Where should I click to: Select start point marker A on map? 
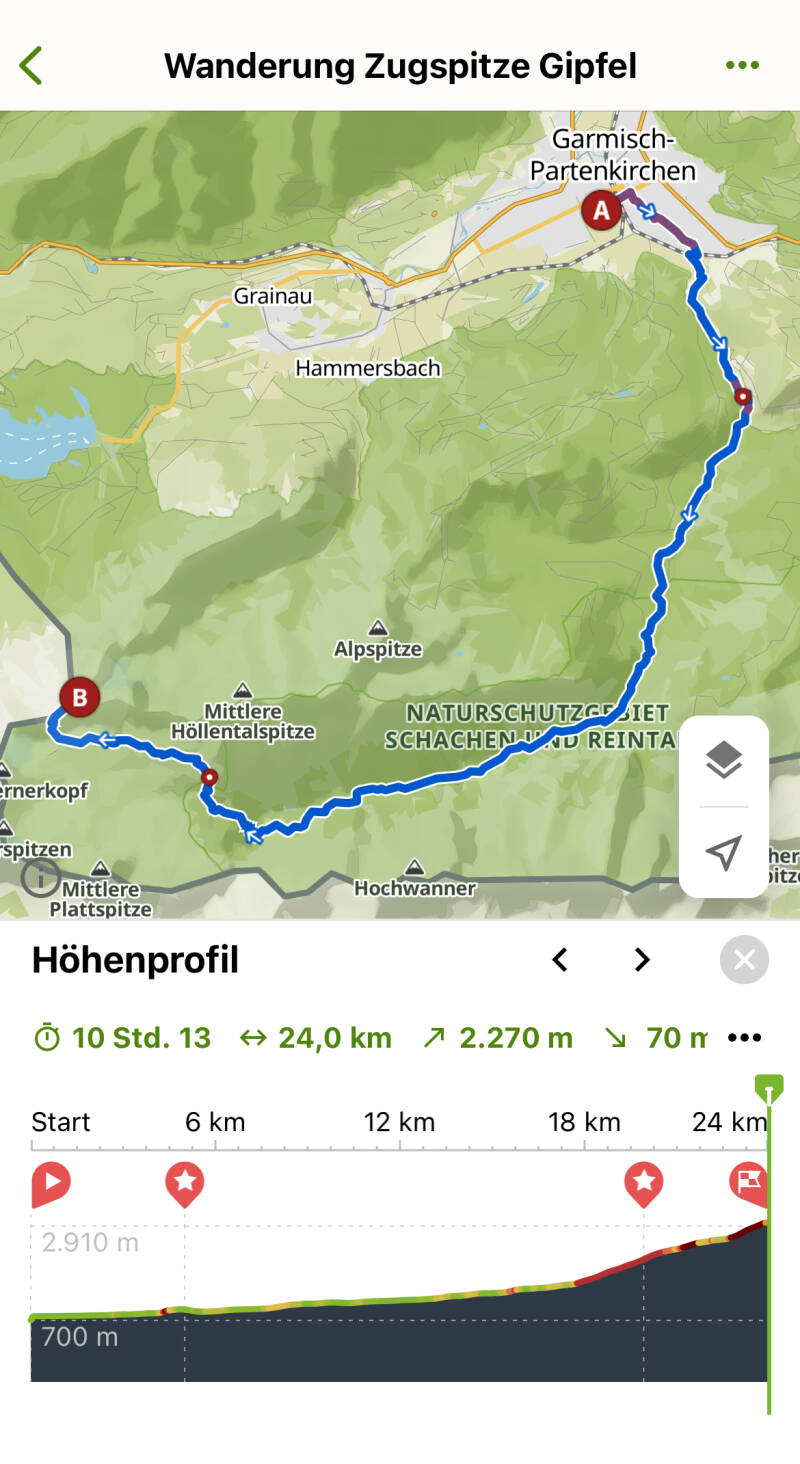(601, 211)
